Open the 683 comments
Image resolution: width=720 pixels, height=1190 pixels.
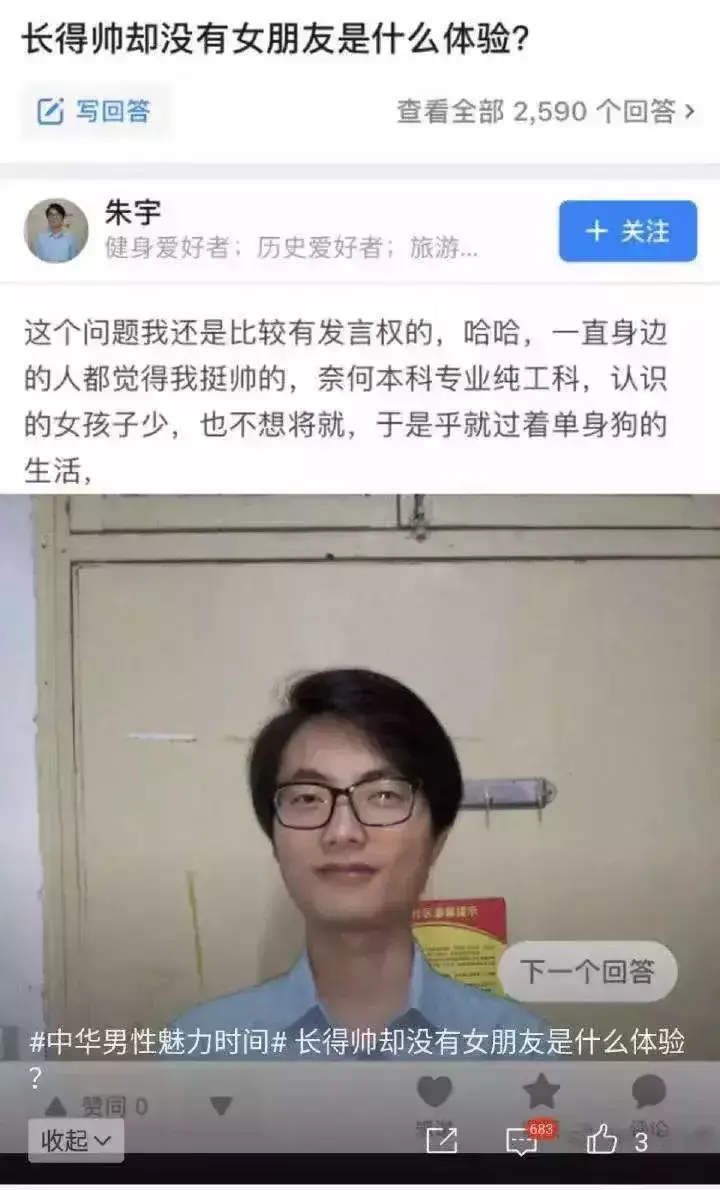tap(522, 1141)
